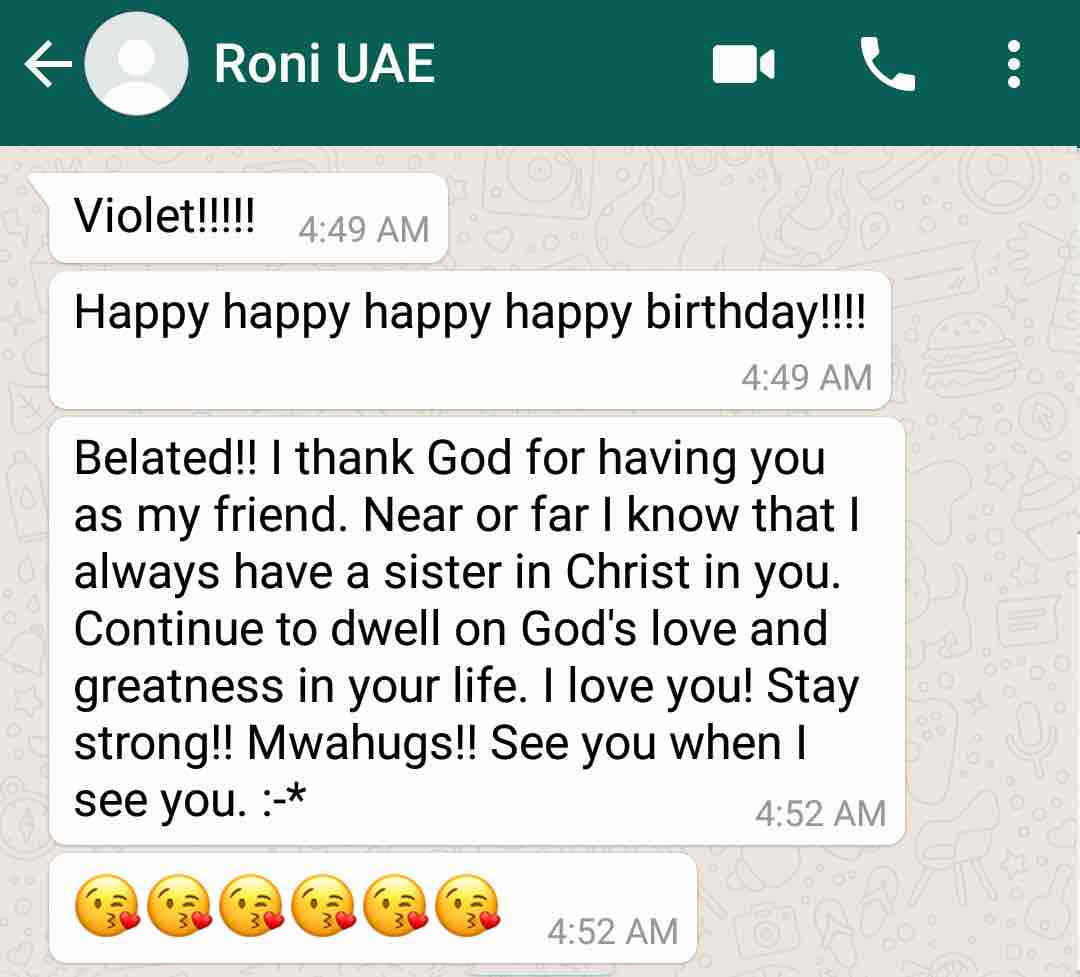Start a video call with Roni UAE
This screenshot has height=977, width=1080.
click(x=743, y=66)
